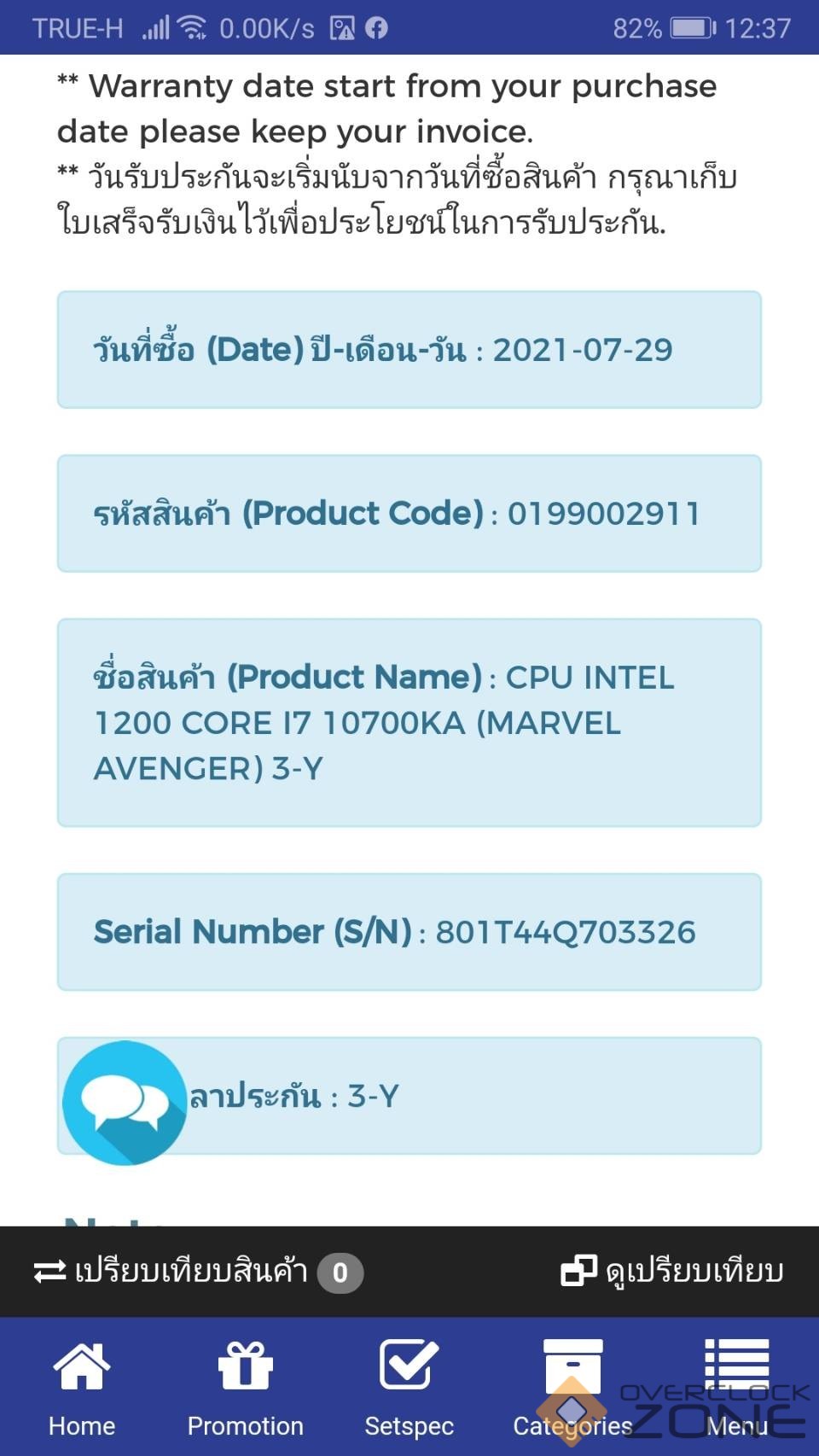Browse the Categories tab
Viewport: 819px width, 1456px height.
572,1388
